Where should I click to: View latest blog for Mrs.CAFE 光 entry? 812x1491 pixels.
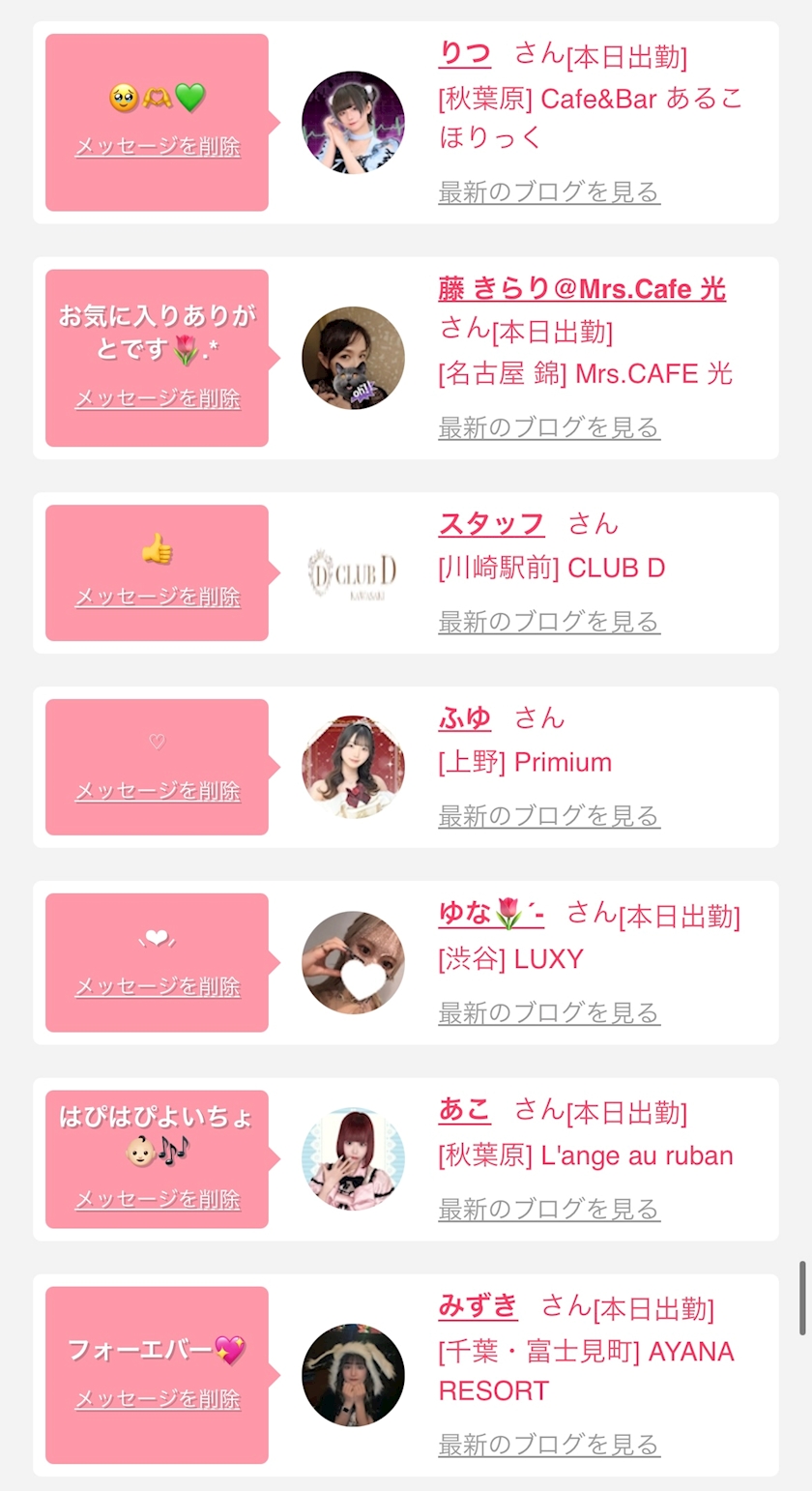point(549,427)
